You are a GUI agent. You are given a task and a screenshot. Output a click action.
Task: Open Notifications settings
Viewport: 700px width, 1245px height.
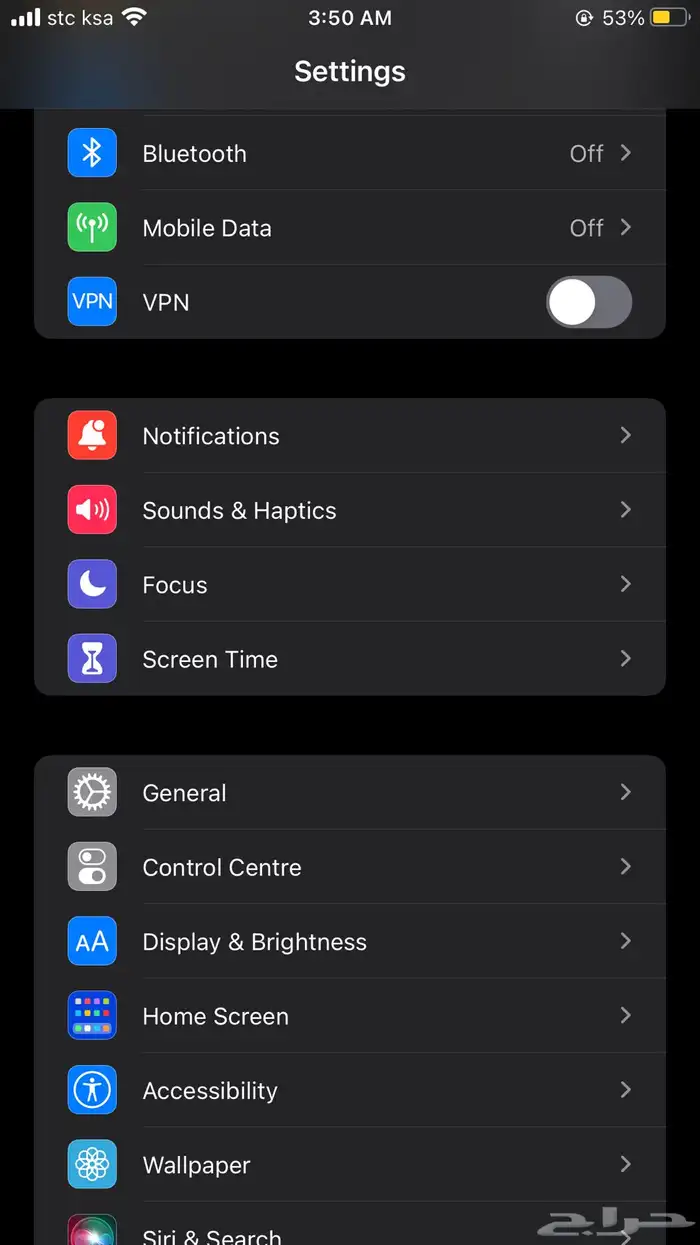click(350, 436)
